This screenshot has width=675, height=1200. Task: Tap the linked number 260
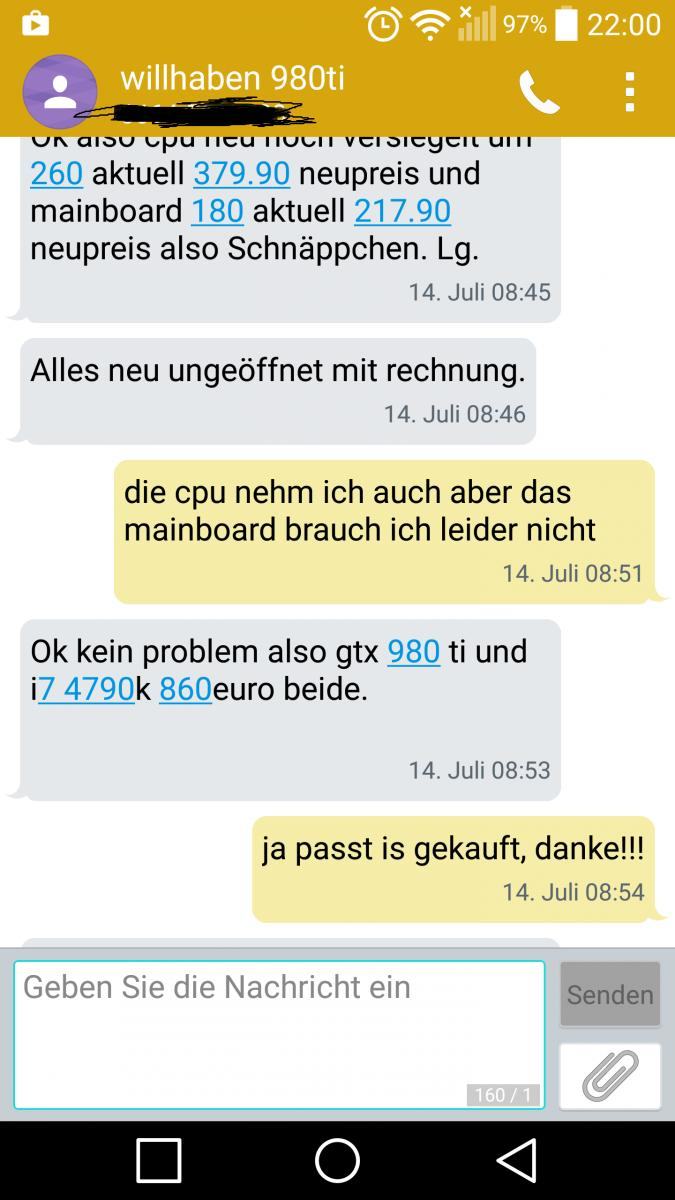[x=57, y=173]
